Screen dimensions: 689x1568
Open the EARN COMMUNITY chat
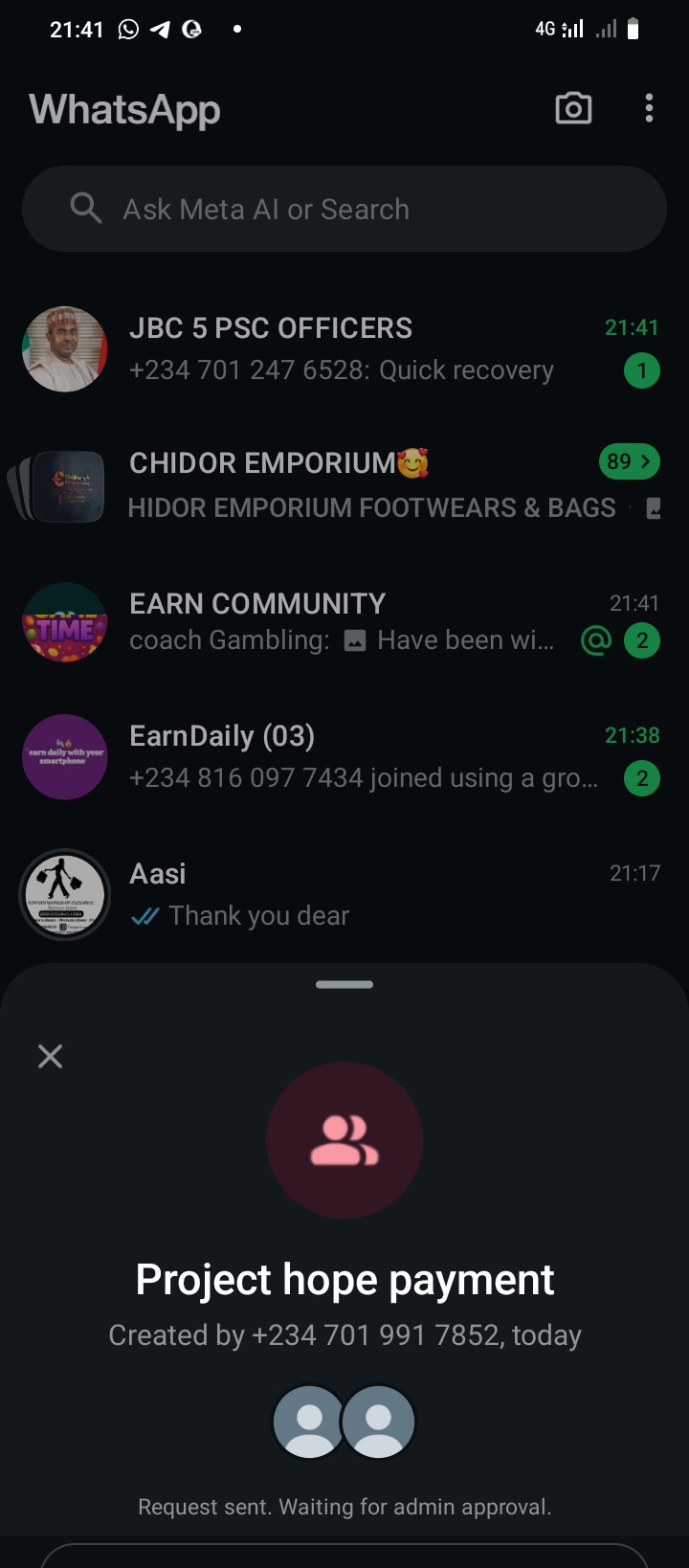pos(344,622)
